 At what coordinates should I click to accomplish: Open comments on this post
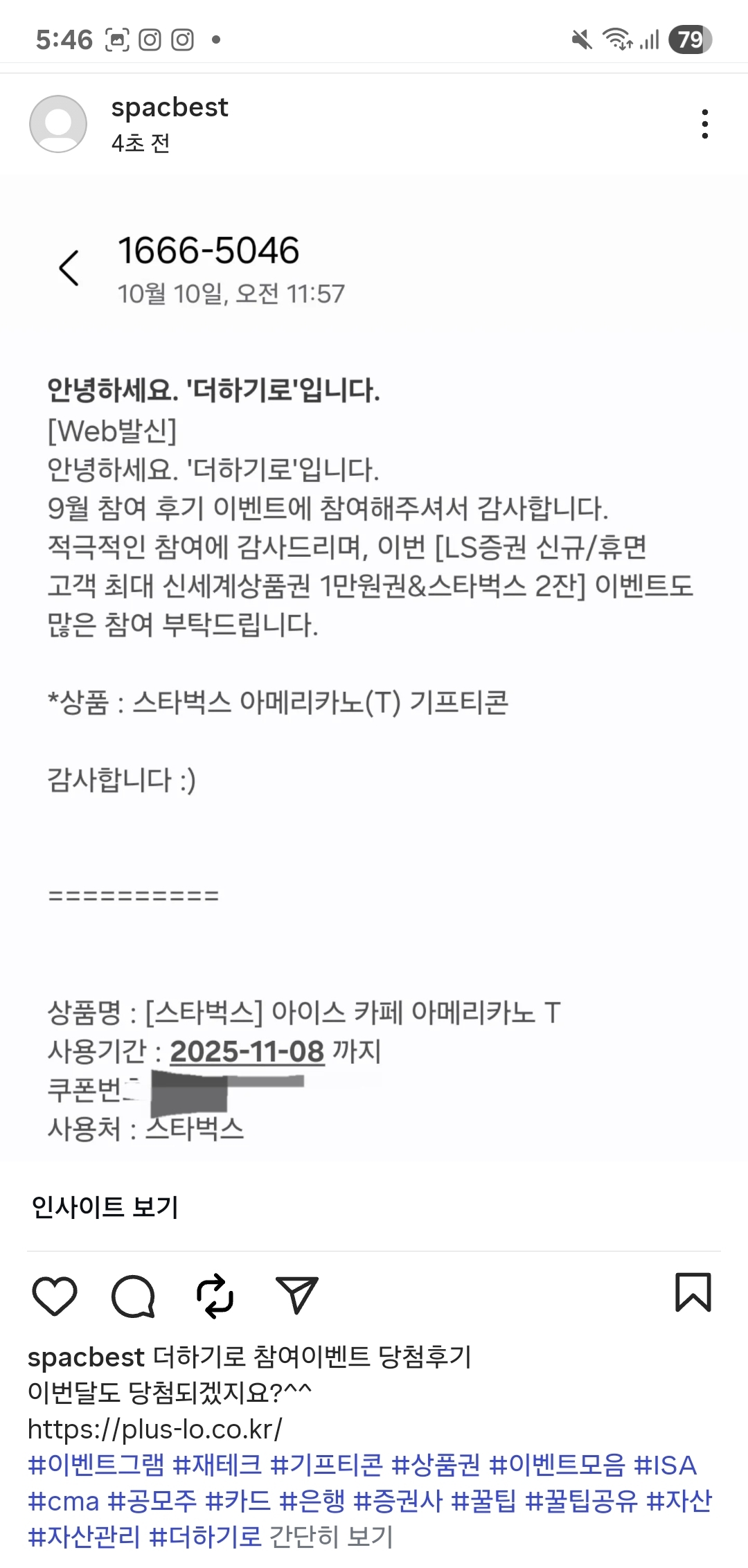(133, 1295)
